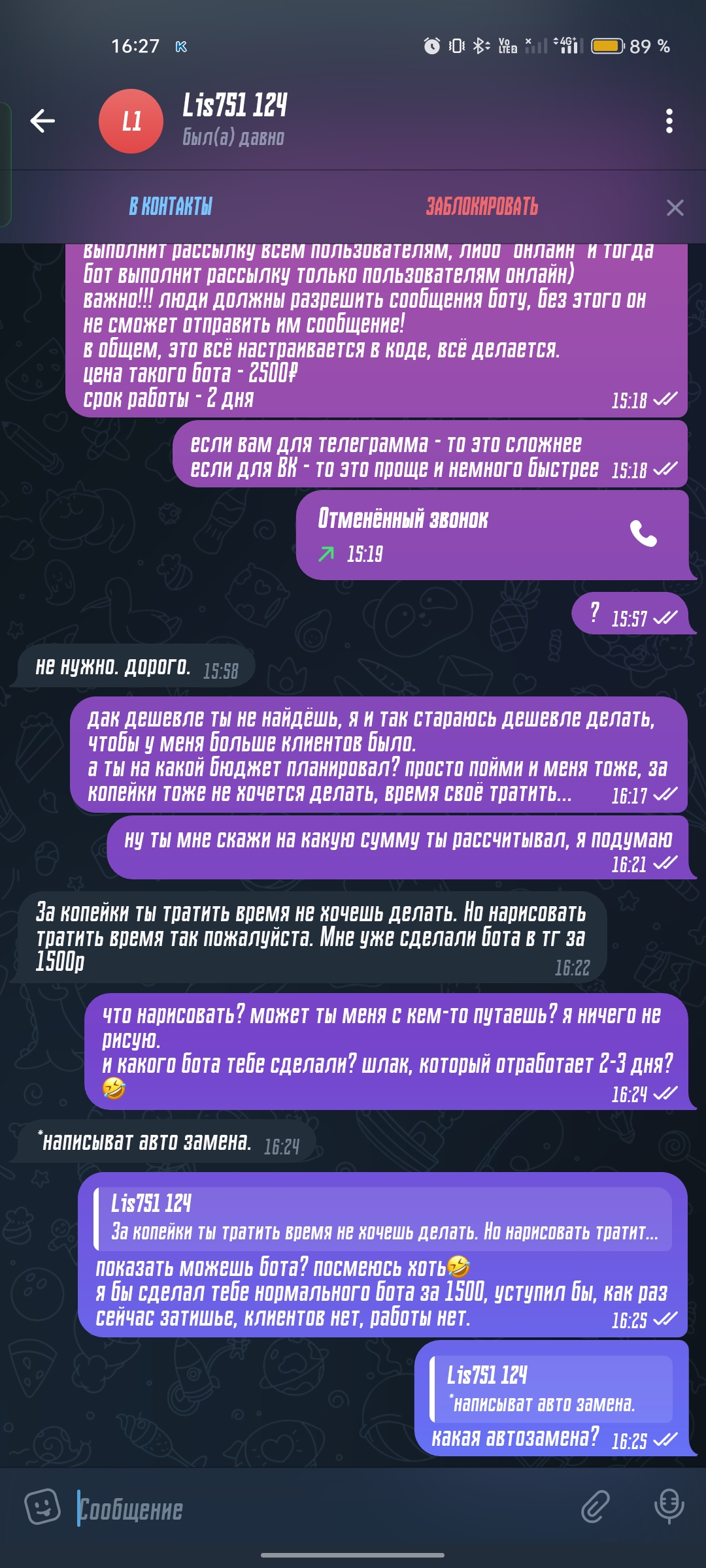706x1568 pixels.
Task: Open the three-dot overflow menu
Action: click(x=669, y=121)
